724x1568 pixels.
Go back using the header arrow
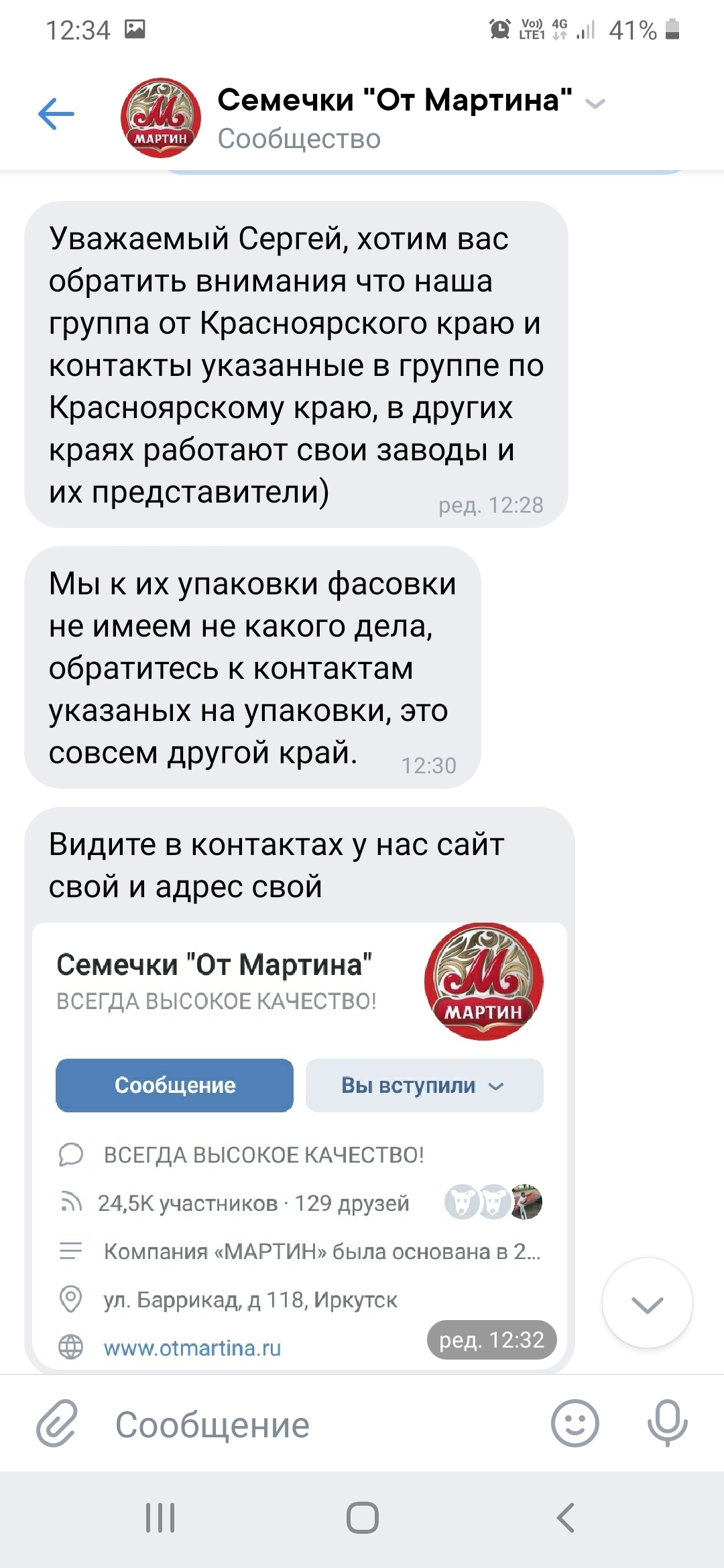point(56,114)
